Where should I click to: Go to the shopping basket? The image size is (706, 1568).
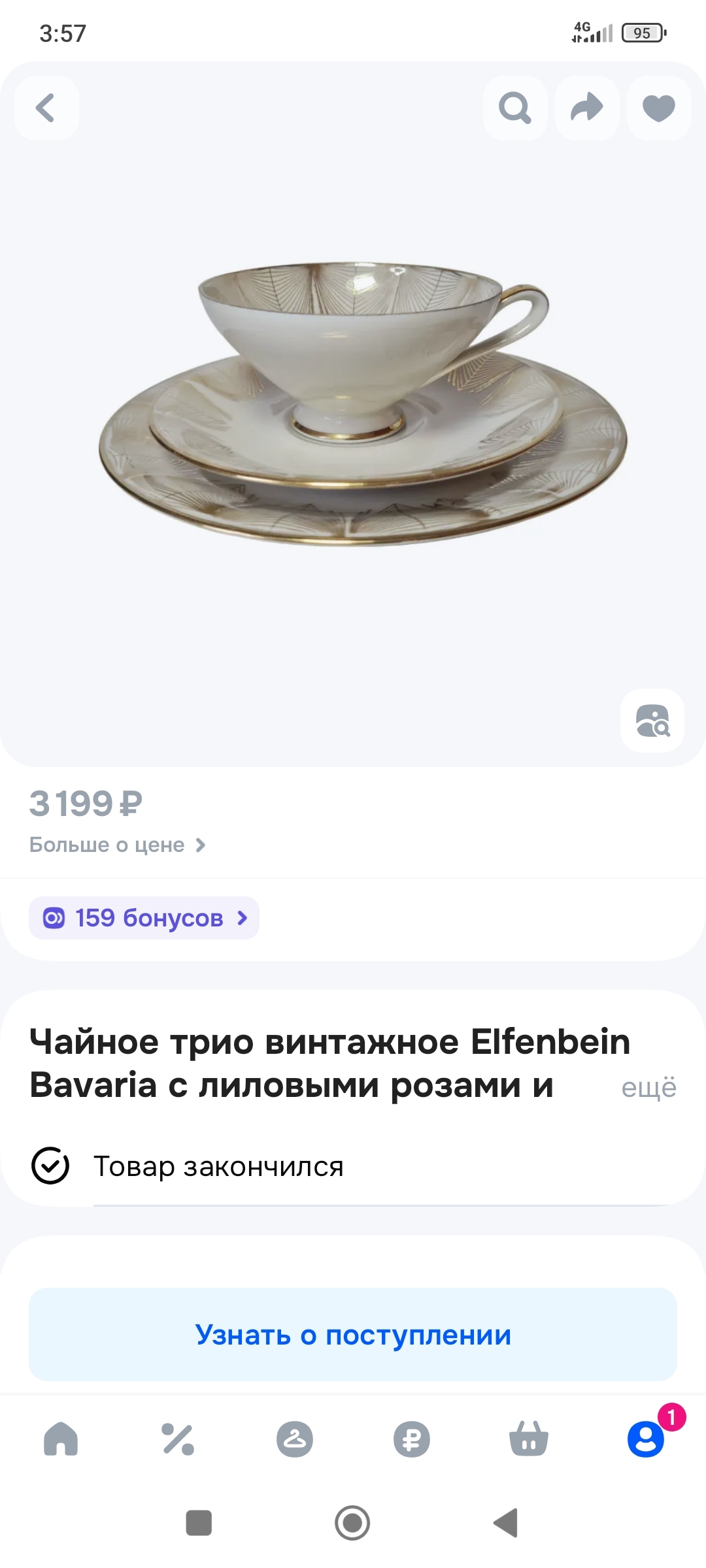tap(529, 1439)
